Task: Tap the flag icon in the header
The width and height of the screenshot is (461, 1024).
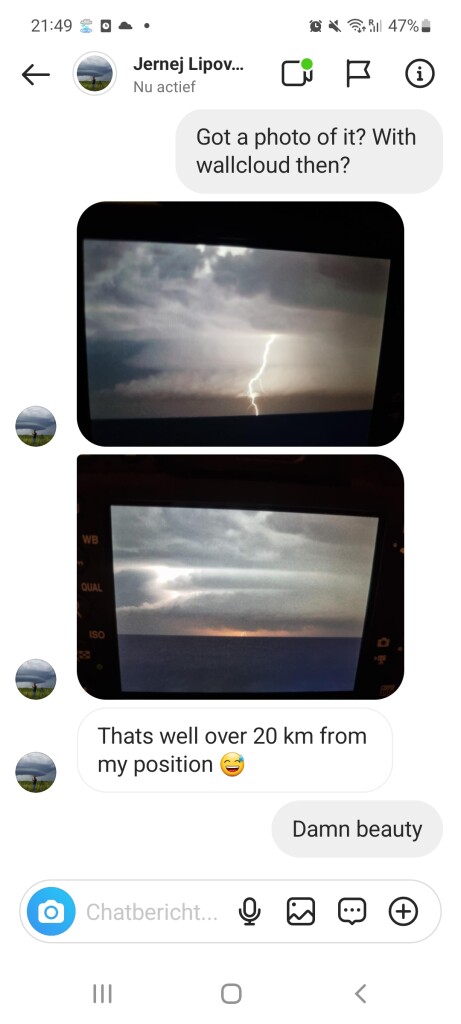Action: point(358,74)
